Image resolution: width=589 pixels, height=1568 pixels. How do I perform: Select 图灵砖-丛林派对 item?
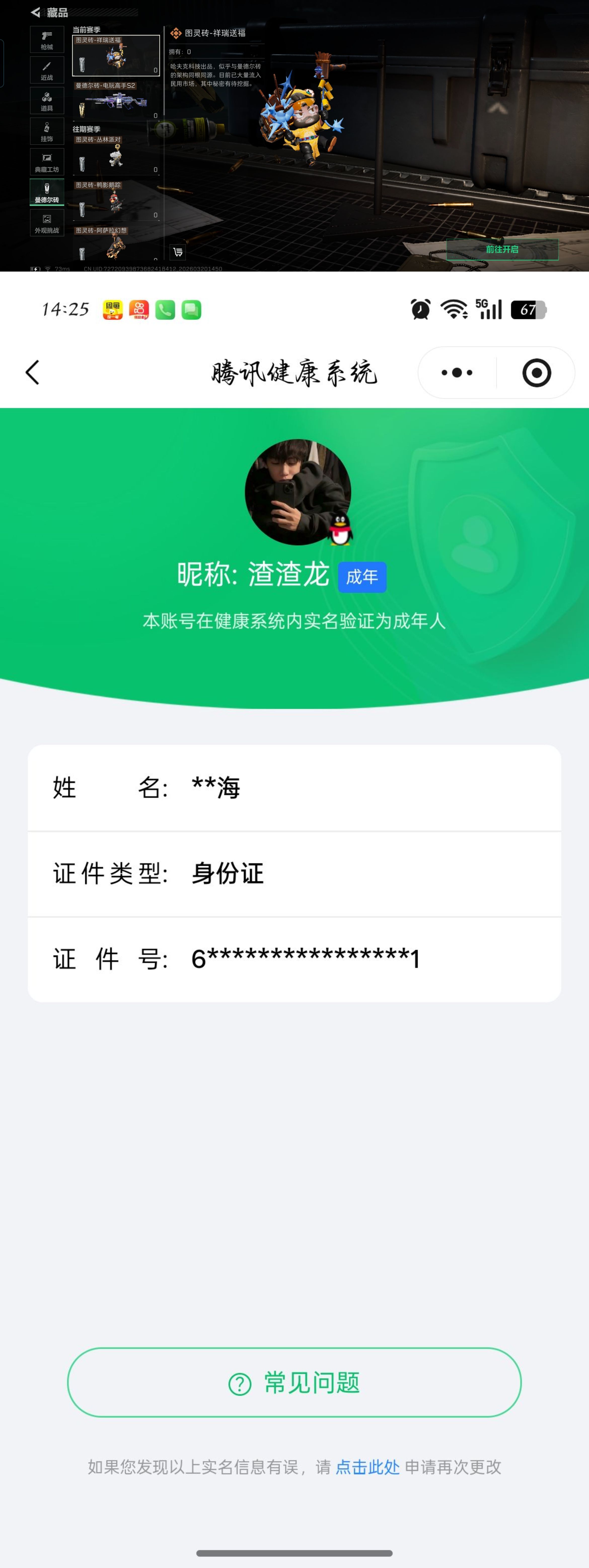point(116,155)
